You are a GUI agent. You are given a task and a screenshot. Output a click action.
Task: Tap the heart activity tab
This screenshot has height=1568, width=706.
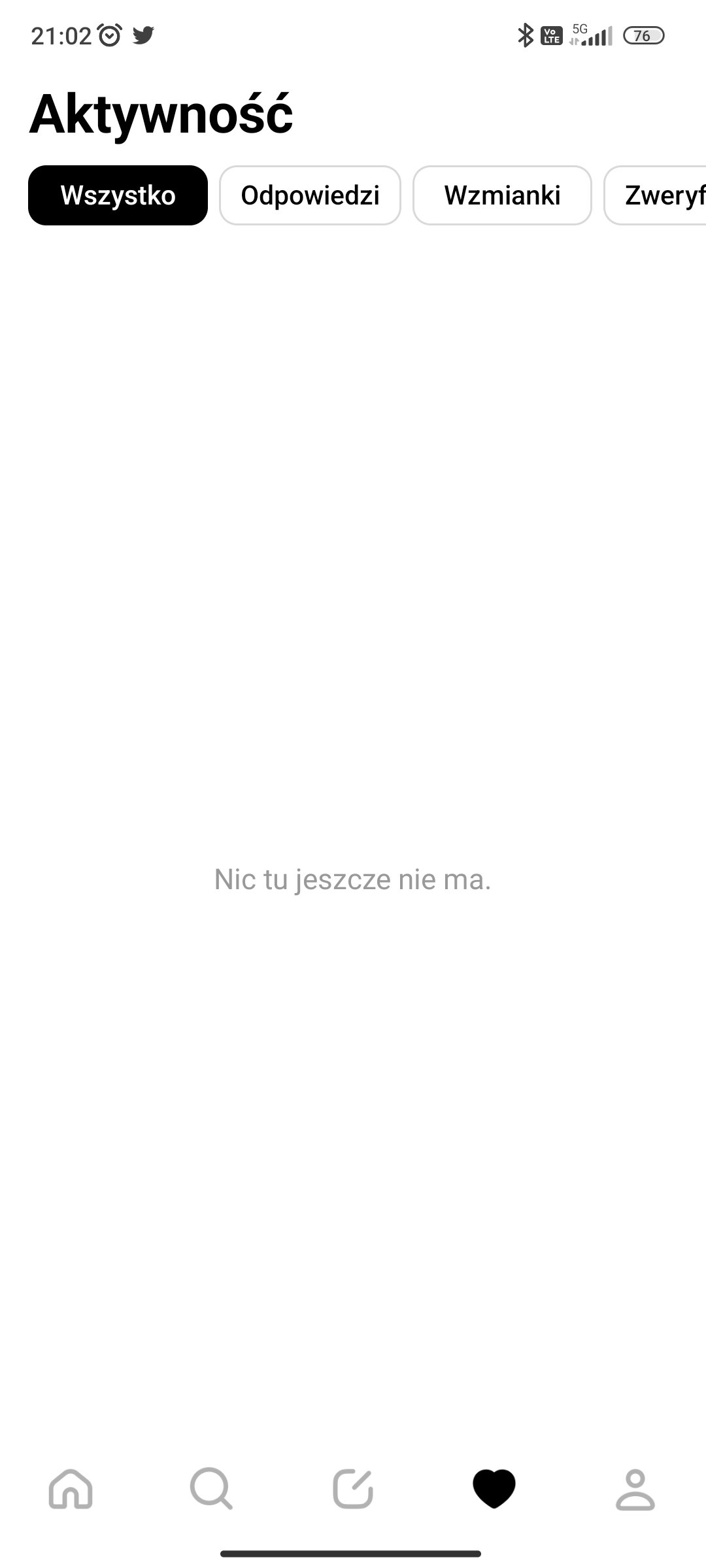[494, 1489]
